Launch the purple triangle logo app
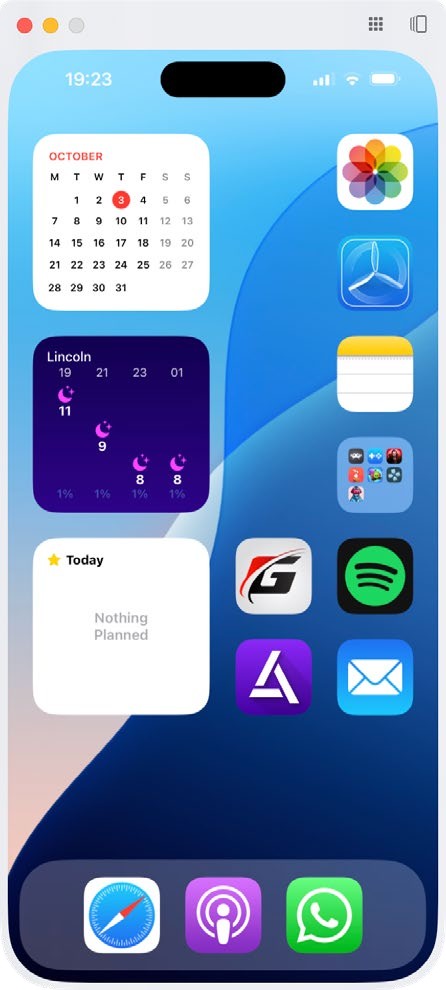Image resolution: width=446 pixels, height=990 pixels. coord(274,677)
